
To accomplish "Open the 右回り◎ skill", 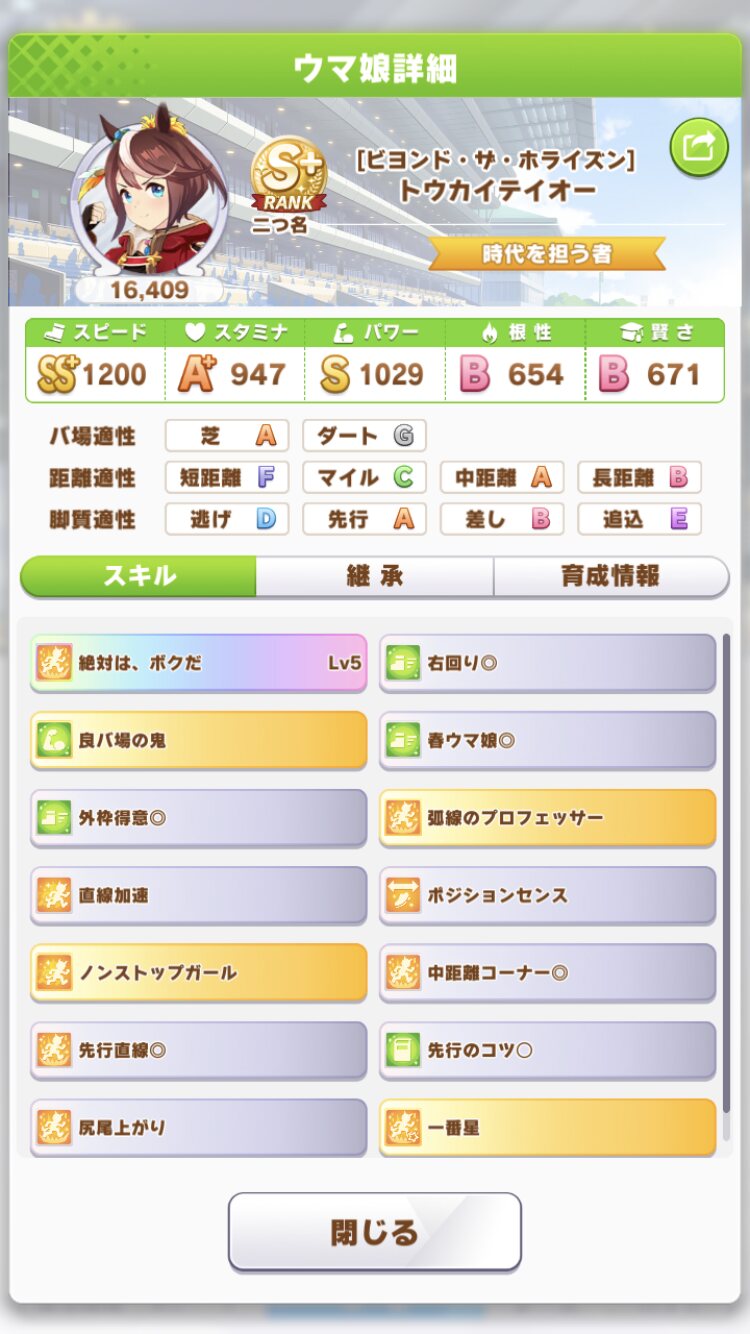I will (x=547, y=663).
